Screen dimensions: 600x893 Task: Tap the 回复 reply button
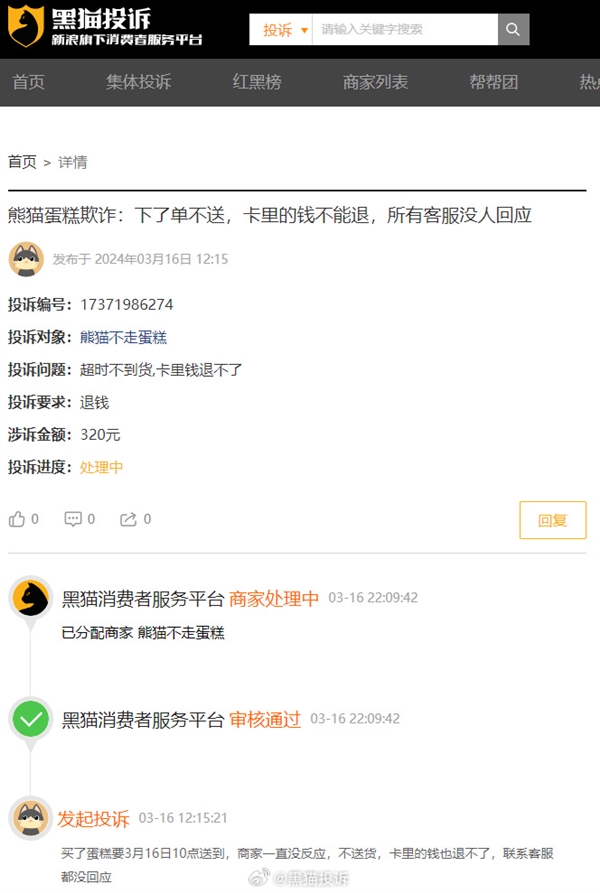point(552,520)
